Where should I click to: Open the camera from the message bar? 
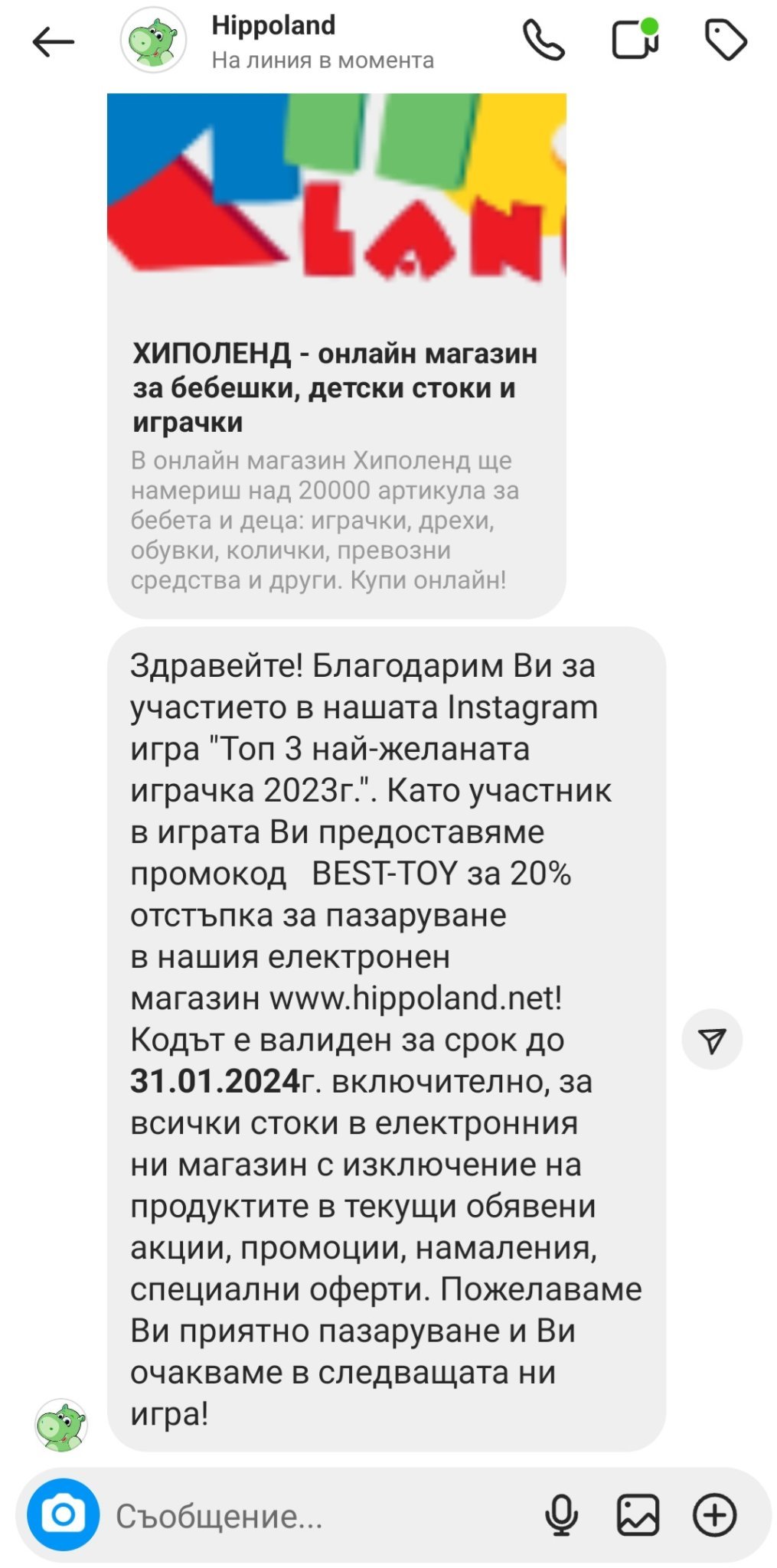[63, 1514]
